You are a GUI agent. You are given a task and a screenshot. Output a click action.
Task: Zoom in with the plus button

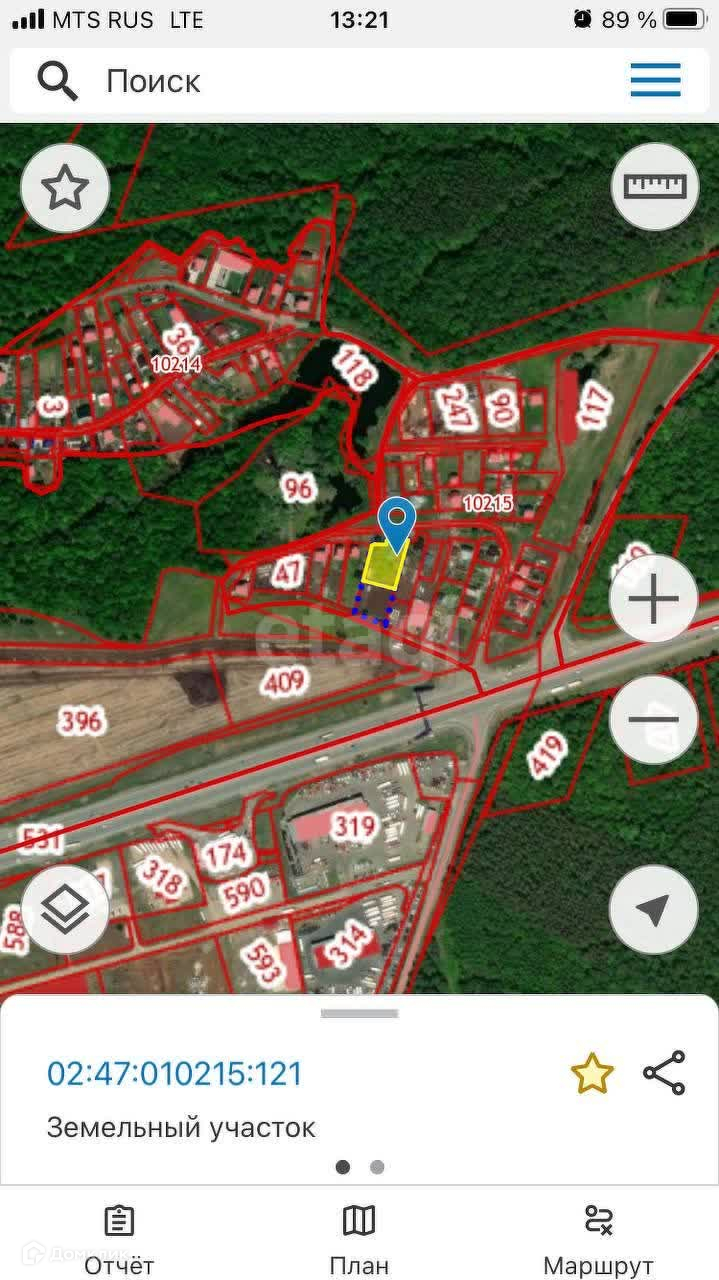click(x=653, y=600)
